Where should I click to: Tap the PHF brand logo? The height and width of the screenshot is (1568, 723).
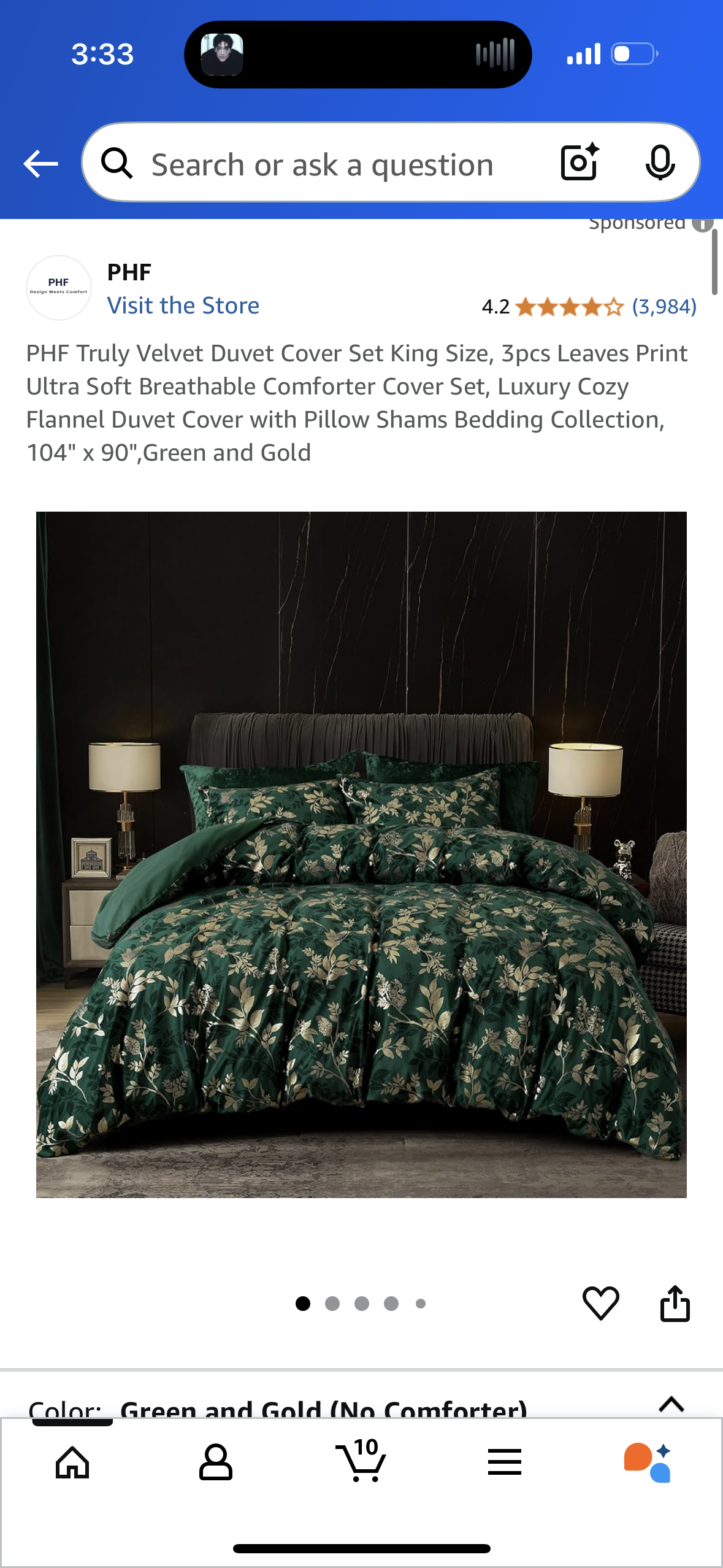click(x=59, y=287)
